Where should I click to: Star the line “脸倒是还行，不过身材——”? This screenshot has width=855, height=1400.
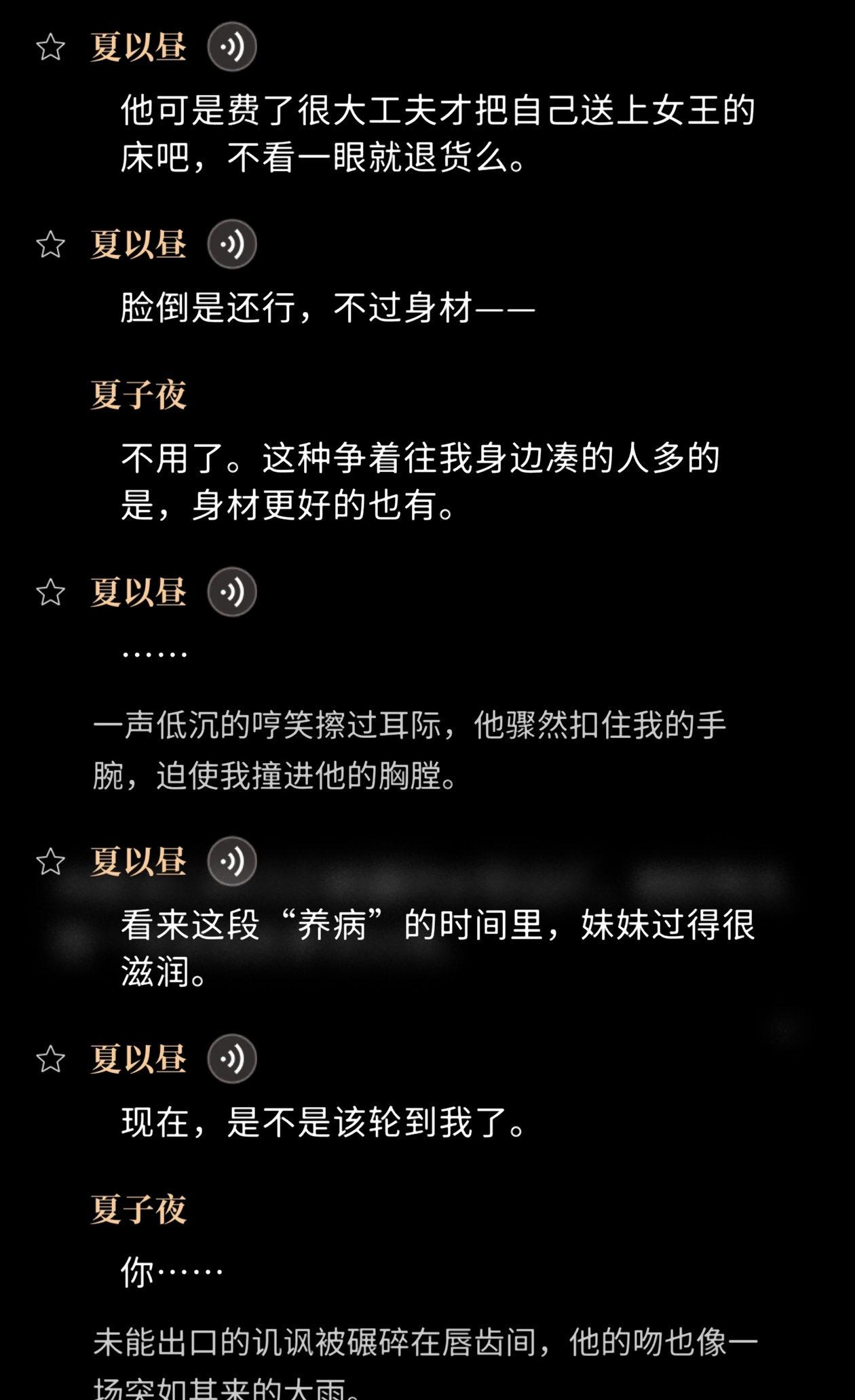point(50,245)
